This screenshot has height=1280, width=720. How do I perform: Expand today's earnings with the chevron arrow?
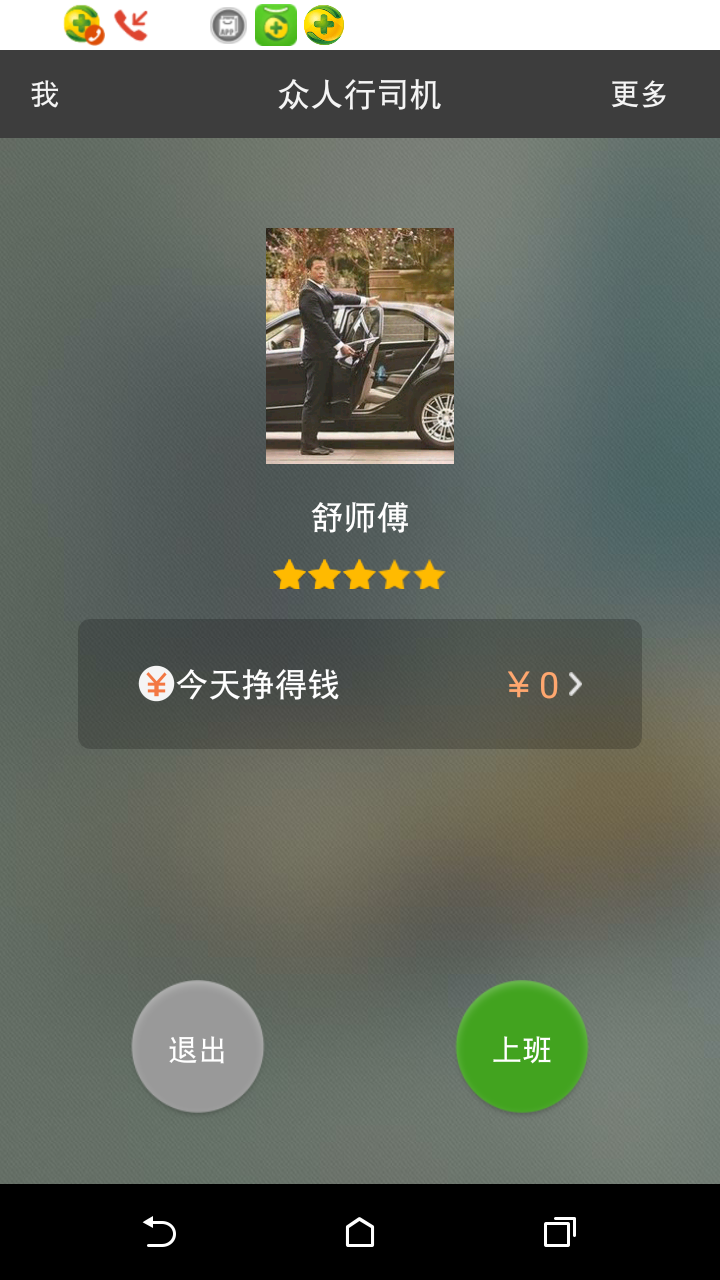click(x=575, y=684)
